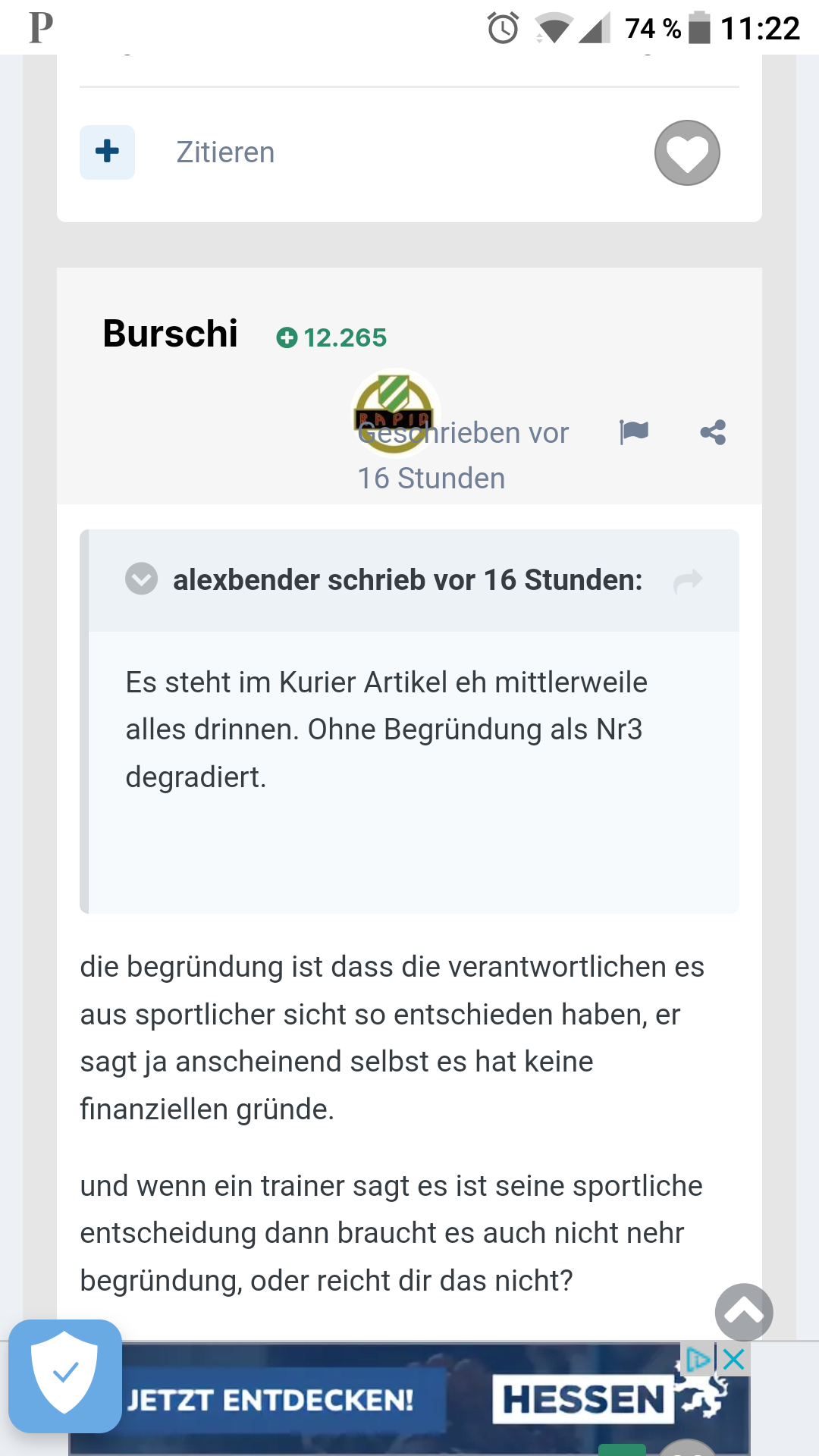Close the Hessen ad banner
Screen dimensions: 819x1456
point(734,1360)
